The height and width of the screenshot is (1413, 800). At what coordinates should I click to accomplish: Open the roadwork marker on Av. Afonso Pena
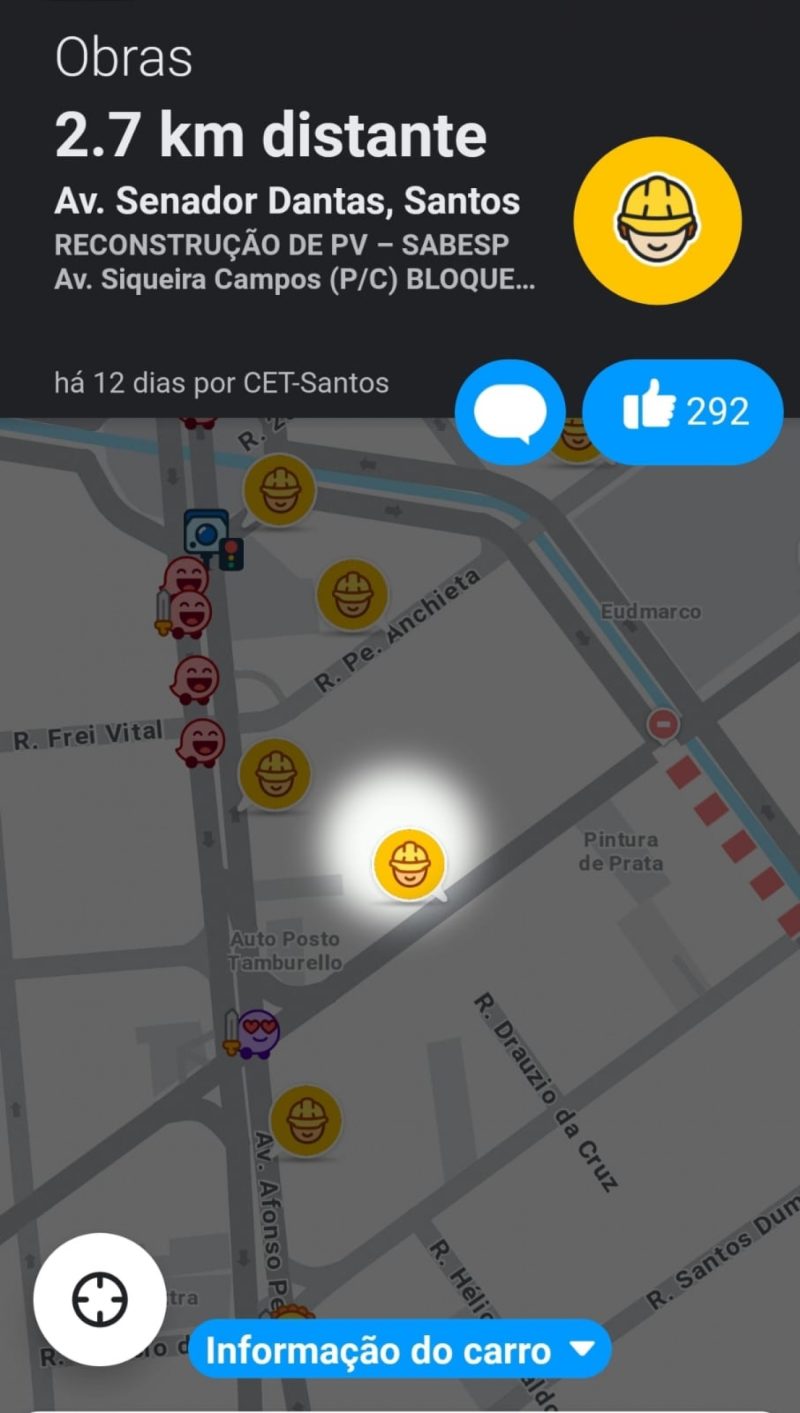306,1121
